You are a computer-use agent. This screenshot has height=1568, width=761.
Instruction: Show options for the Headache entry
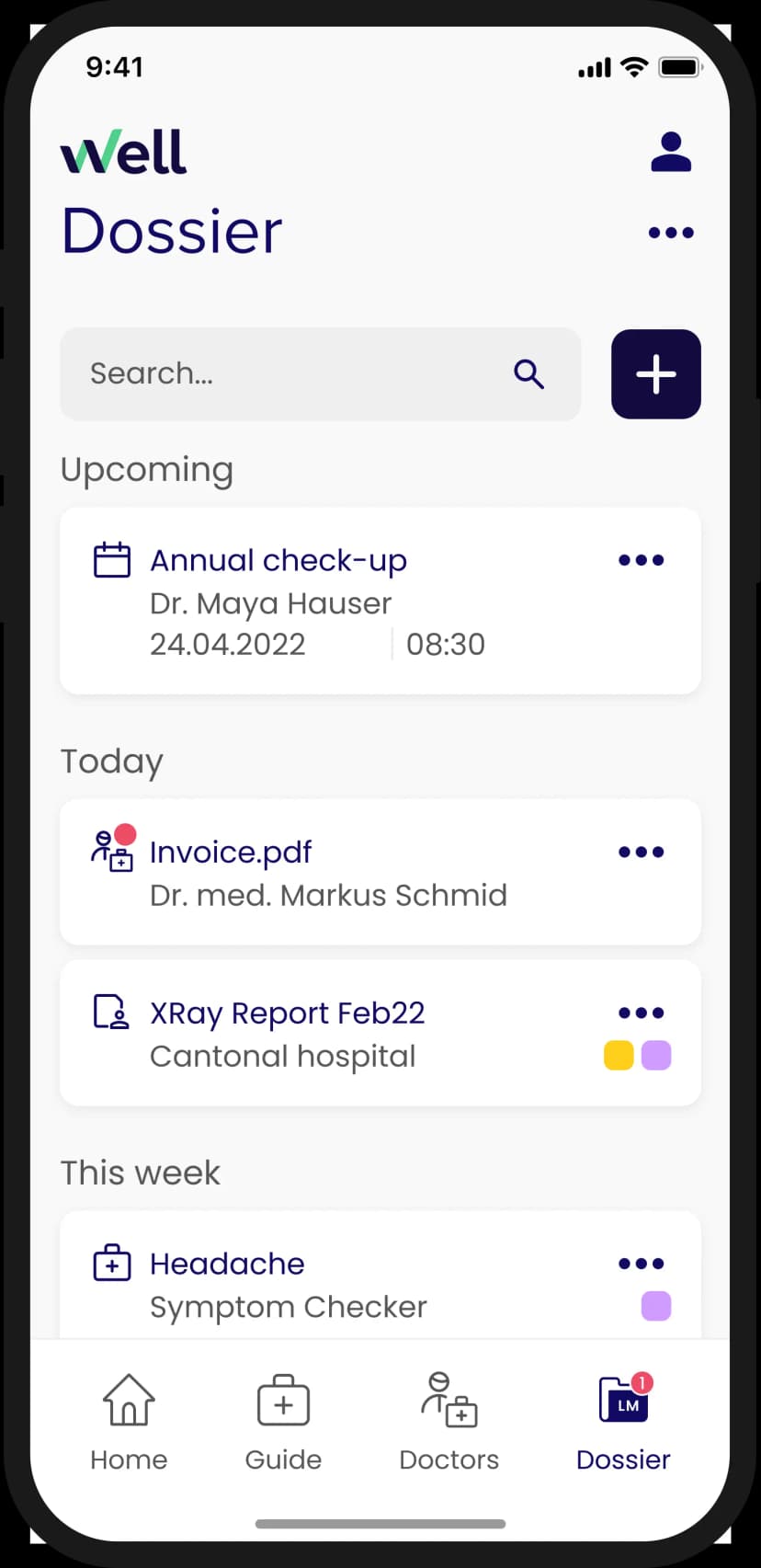[x=641, y=1264]
